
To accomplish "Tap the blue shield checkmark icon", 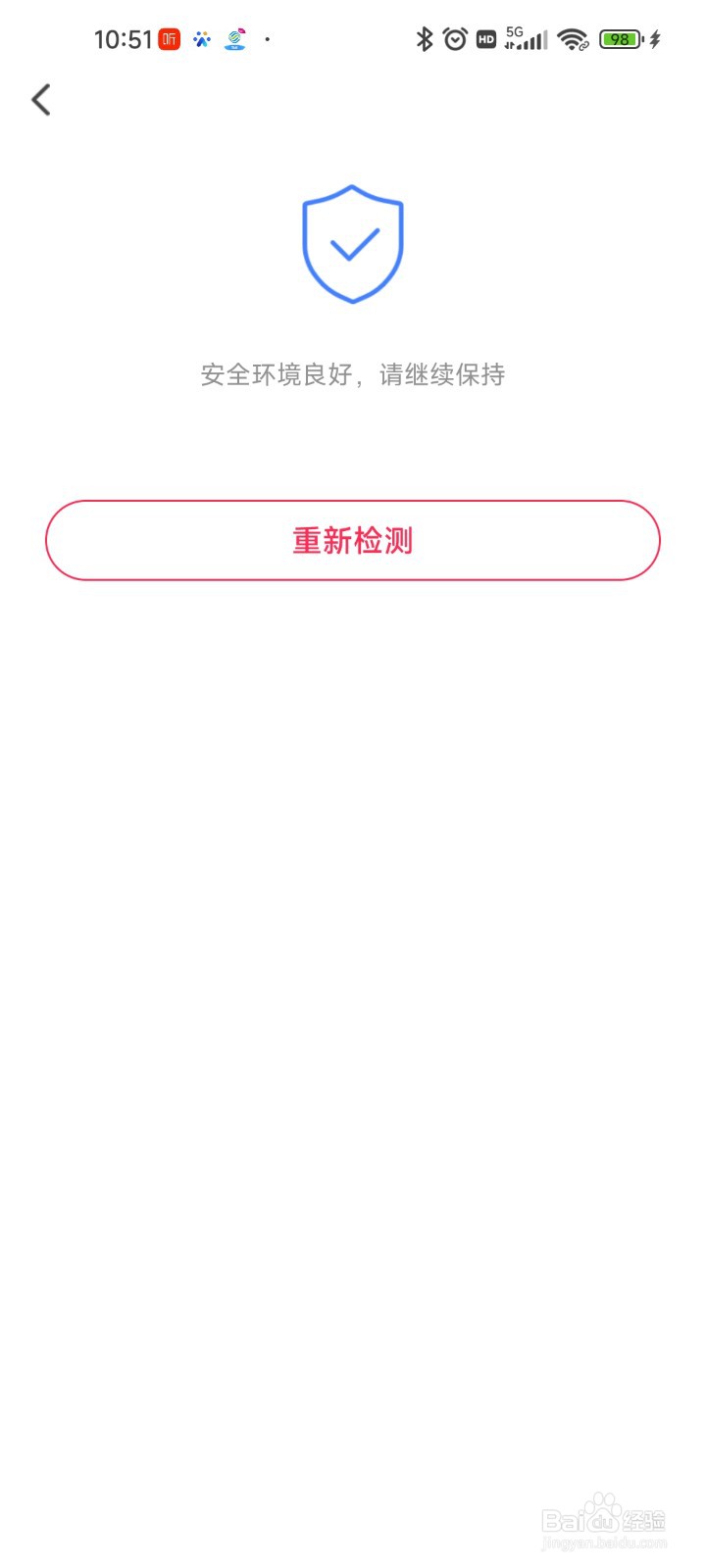I will point(353,243).
